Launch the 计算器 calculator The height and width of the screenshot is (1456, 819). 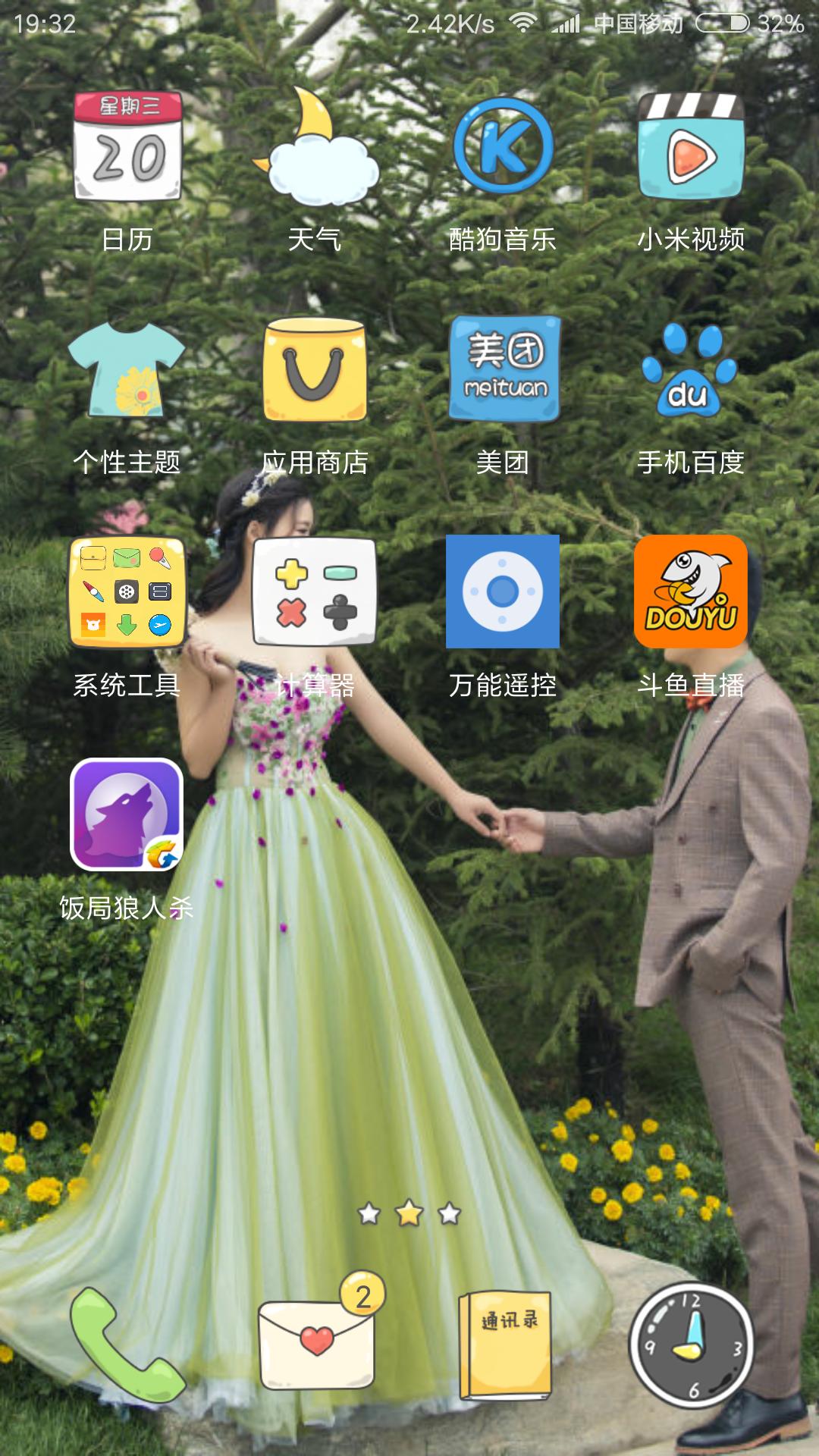coord(315,592)
